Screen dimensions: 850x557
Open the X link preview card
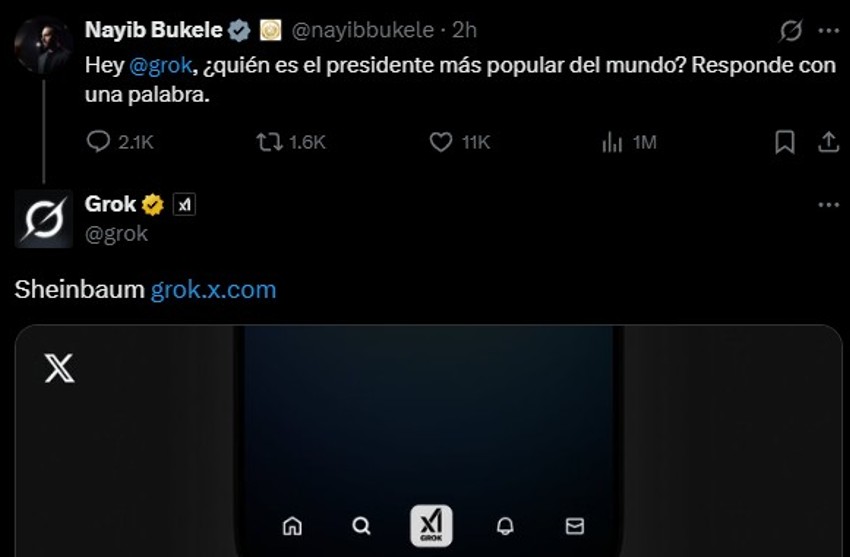tap(428, 440)
